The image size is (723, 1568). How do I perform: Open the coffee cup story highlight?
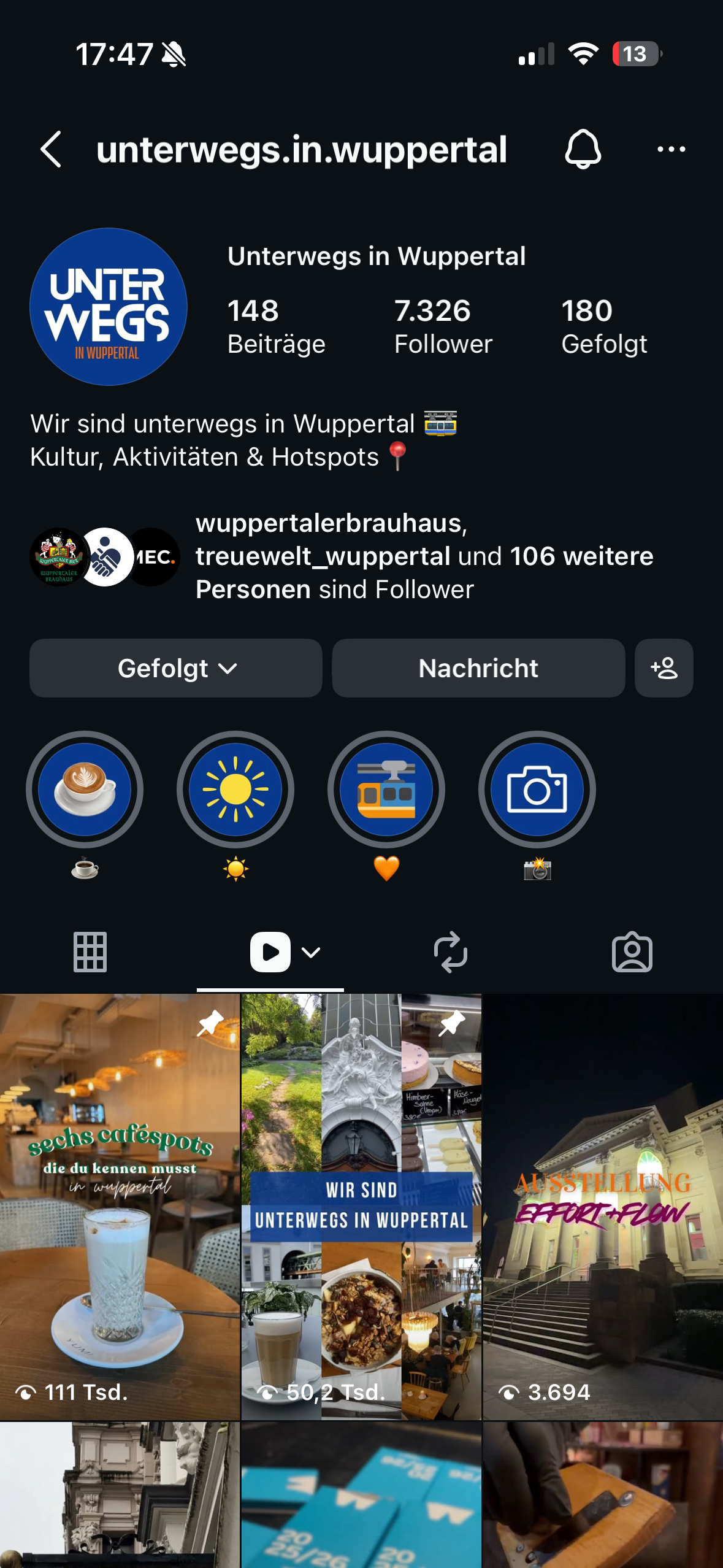pos(85,790)
